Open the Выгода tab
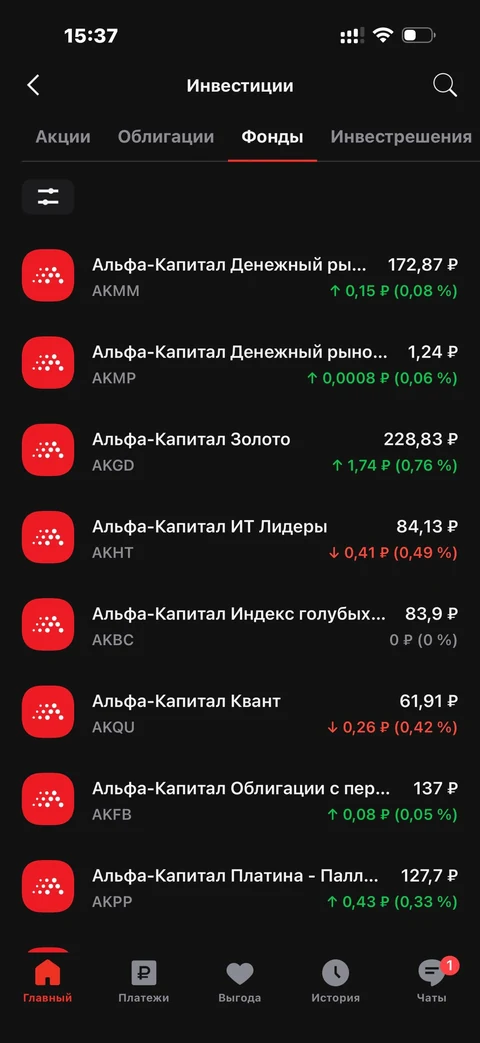The width and height of the screenshot is (480, 1043). click(x=239, y=982)
